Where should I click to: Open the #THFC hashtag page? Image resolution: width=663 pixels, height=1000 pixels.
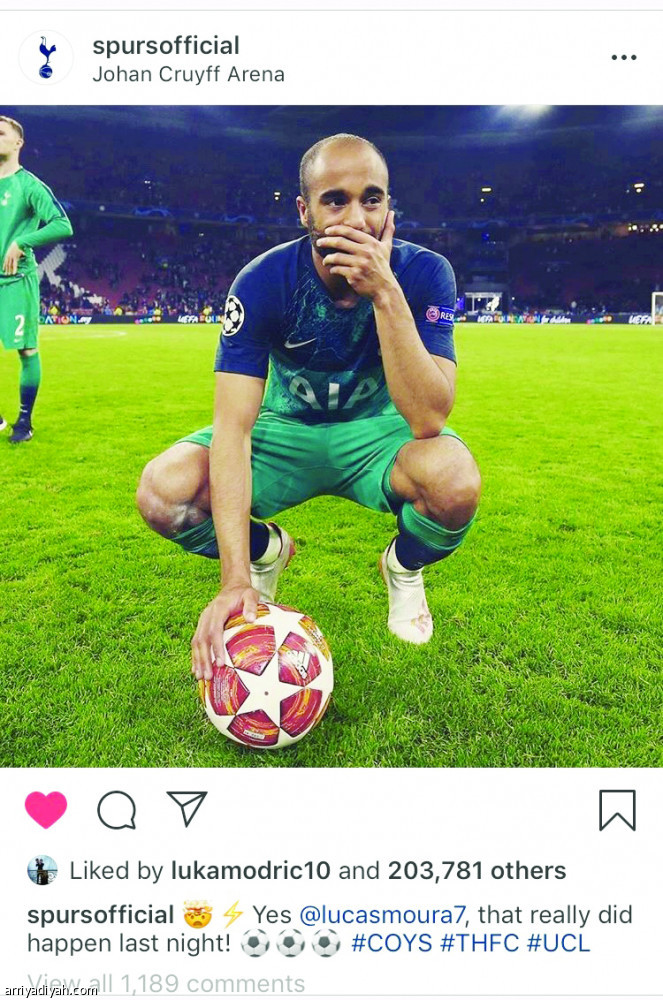[x=480, y=943]
